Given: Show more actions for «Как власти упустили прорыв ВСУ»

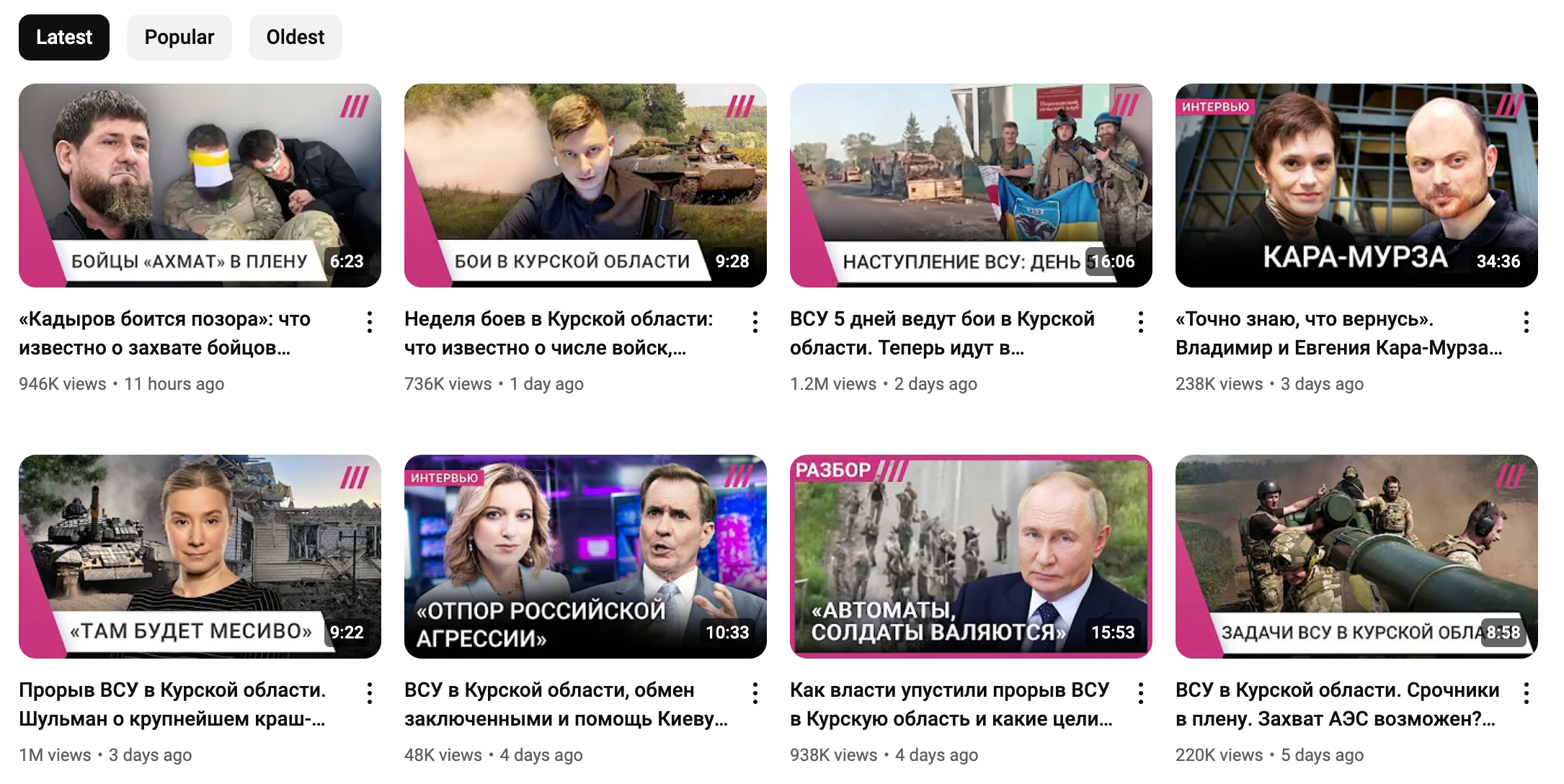Looking at the screenshot, I should [x=1141, y=693].
